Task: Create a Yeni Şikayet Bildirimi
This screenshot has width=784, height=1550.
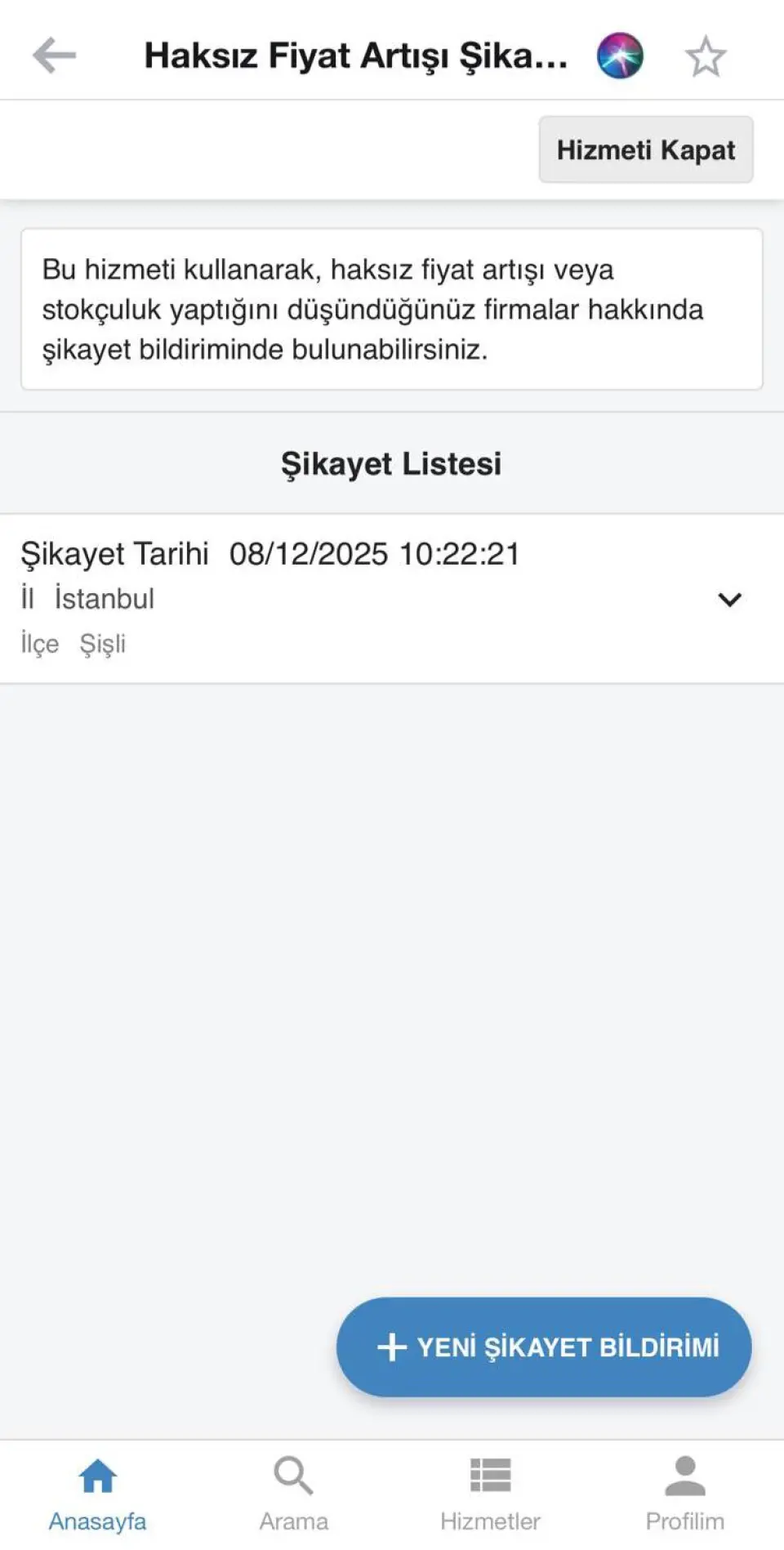Action: coord(544,1347)
